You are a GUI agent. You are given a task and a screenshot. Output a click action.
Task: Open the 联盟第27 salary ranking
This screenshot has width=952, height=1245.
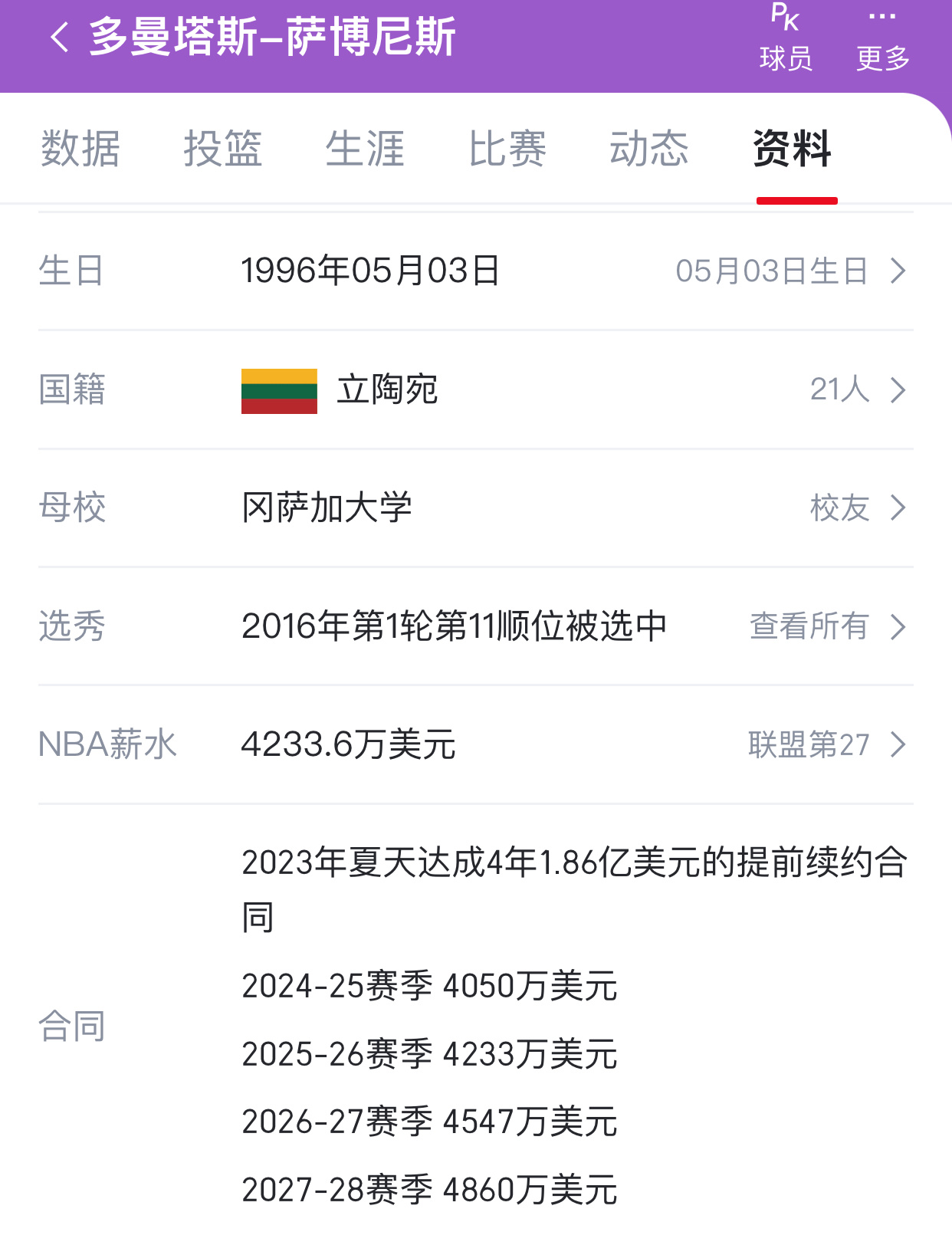pos(827,744)
